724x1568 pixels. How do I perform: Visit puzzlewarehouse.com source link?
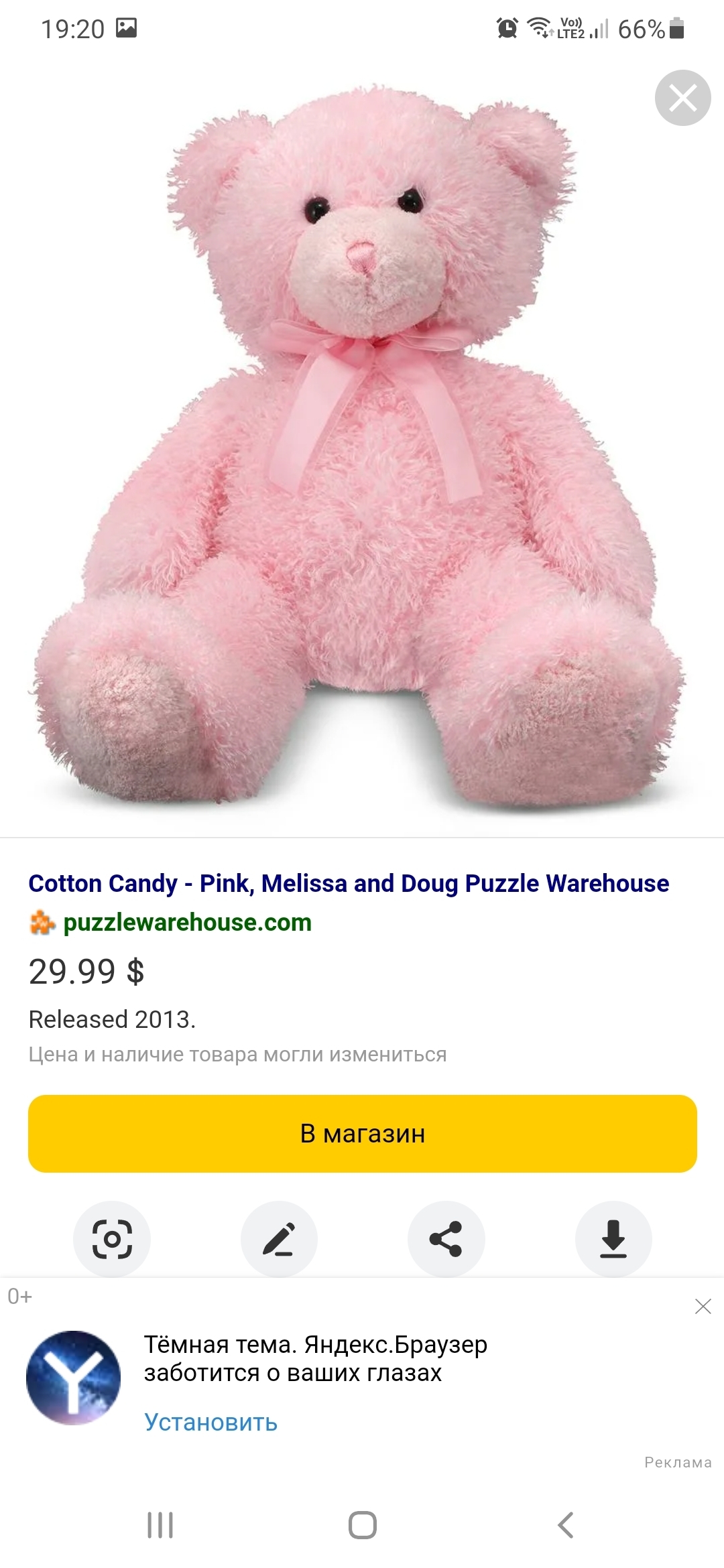click(x=187, y=923)
